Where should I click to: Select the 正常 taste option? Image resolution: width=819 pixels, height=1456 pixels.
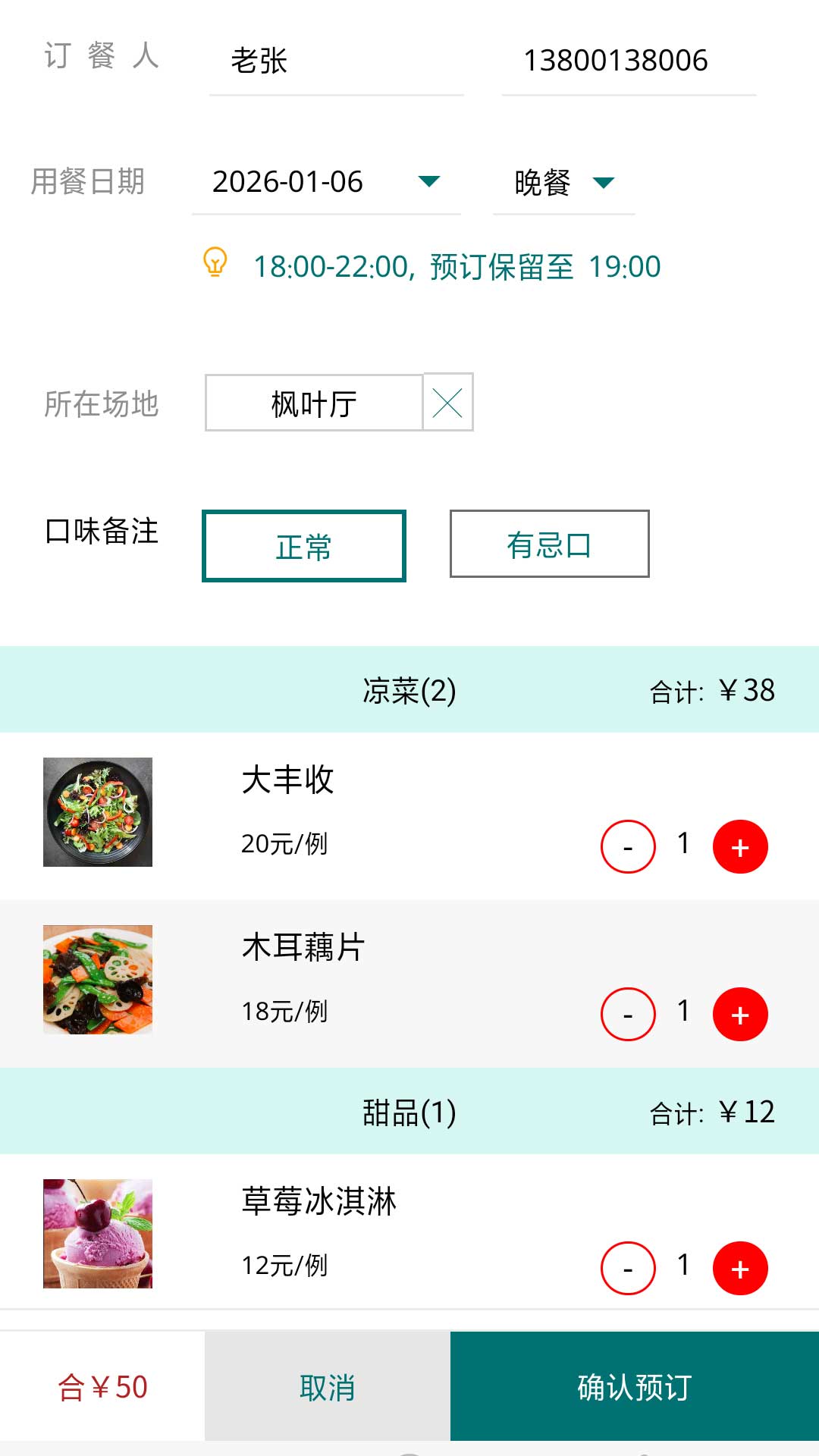(x=304, y=546)
